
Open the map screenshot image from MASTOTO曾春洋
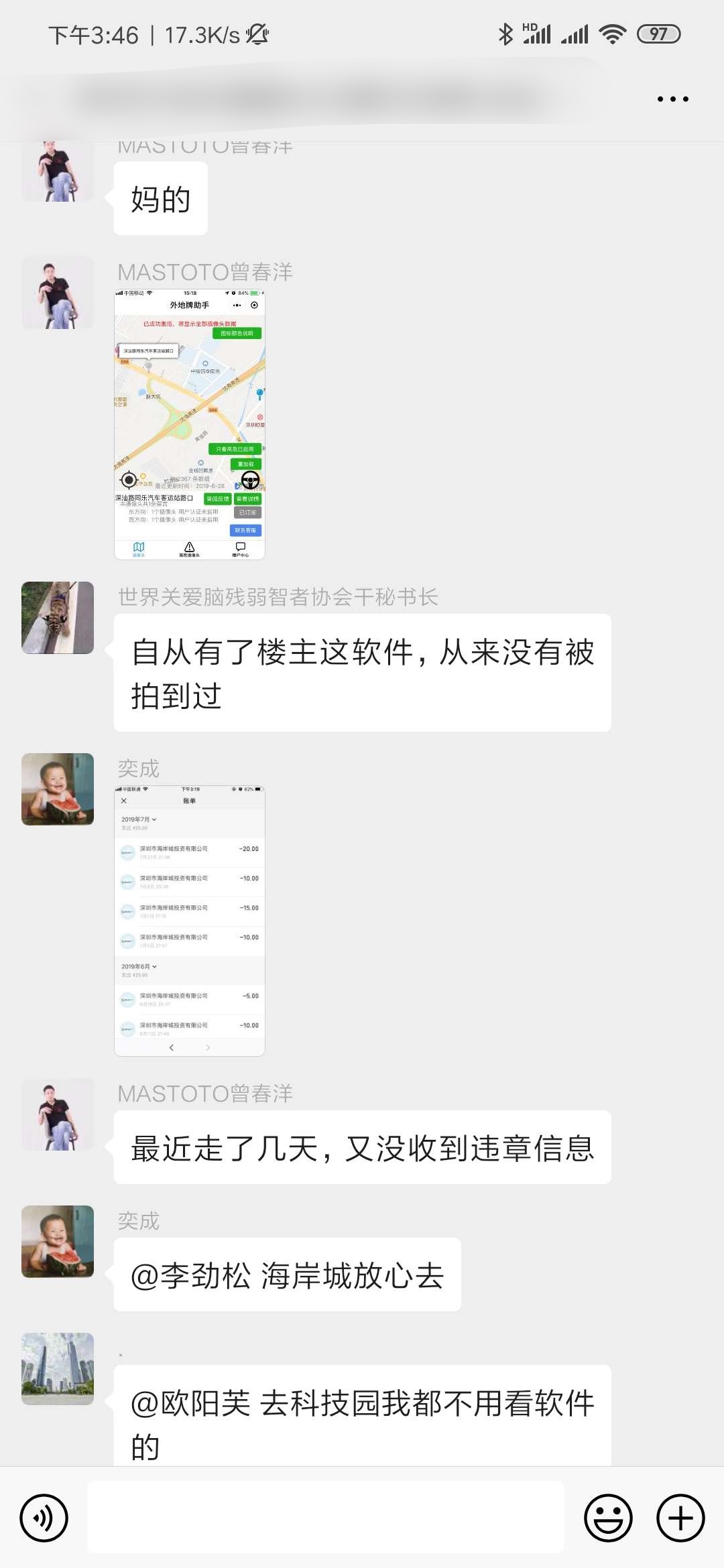190,424
